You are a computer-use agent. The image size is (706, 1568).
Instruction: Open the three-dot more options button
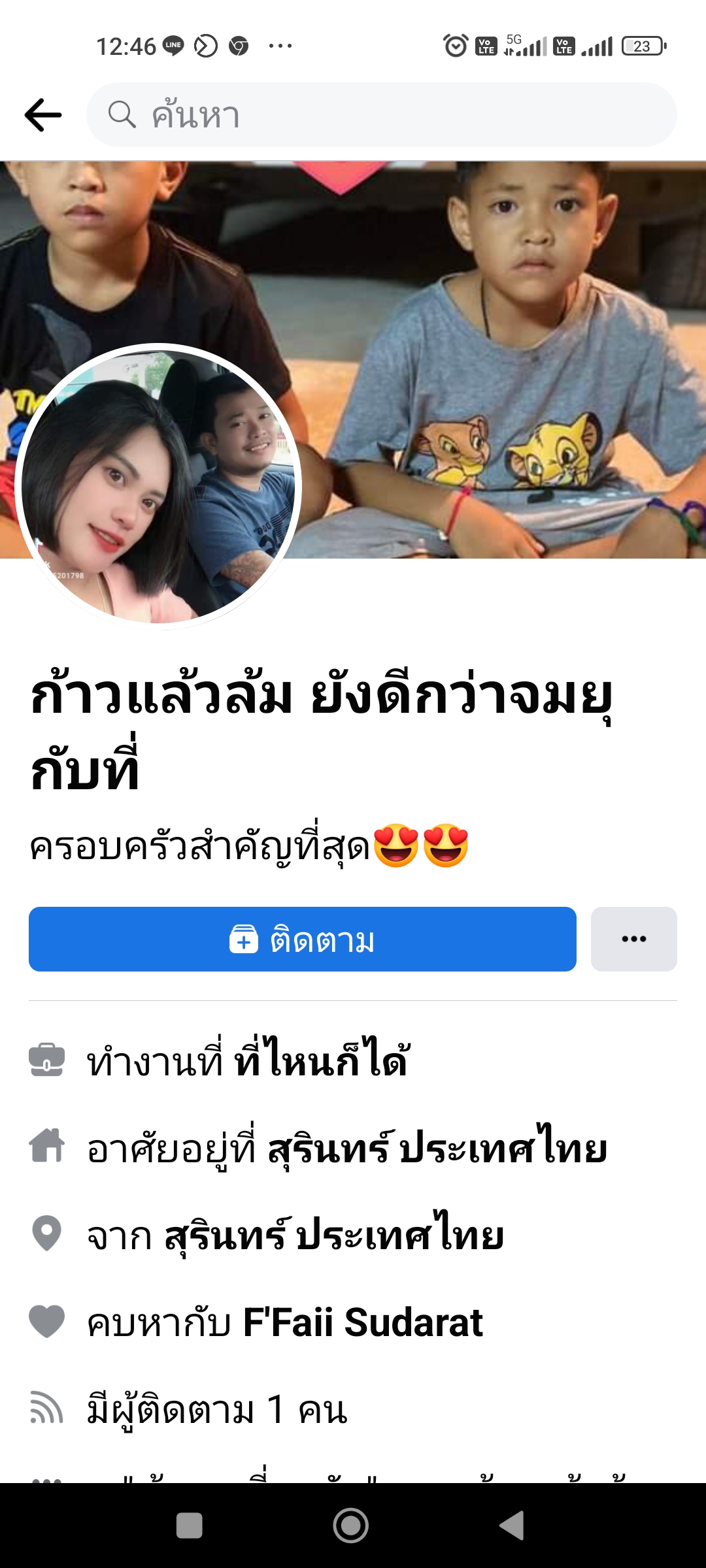pos(633,939)
